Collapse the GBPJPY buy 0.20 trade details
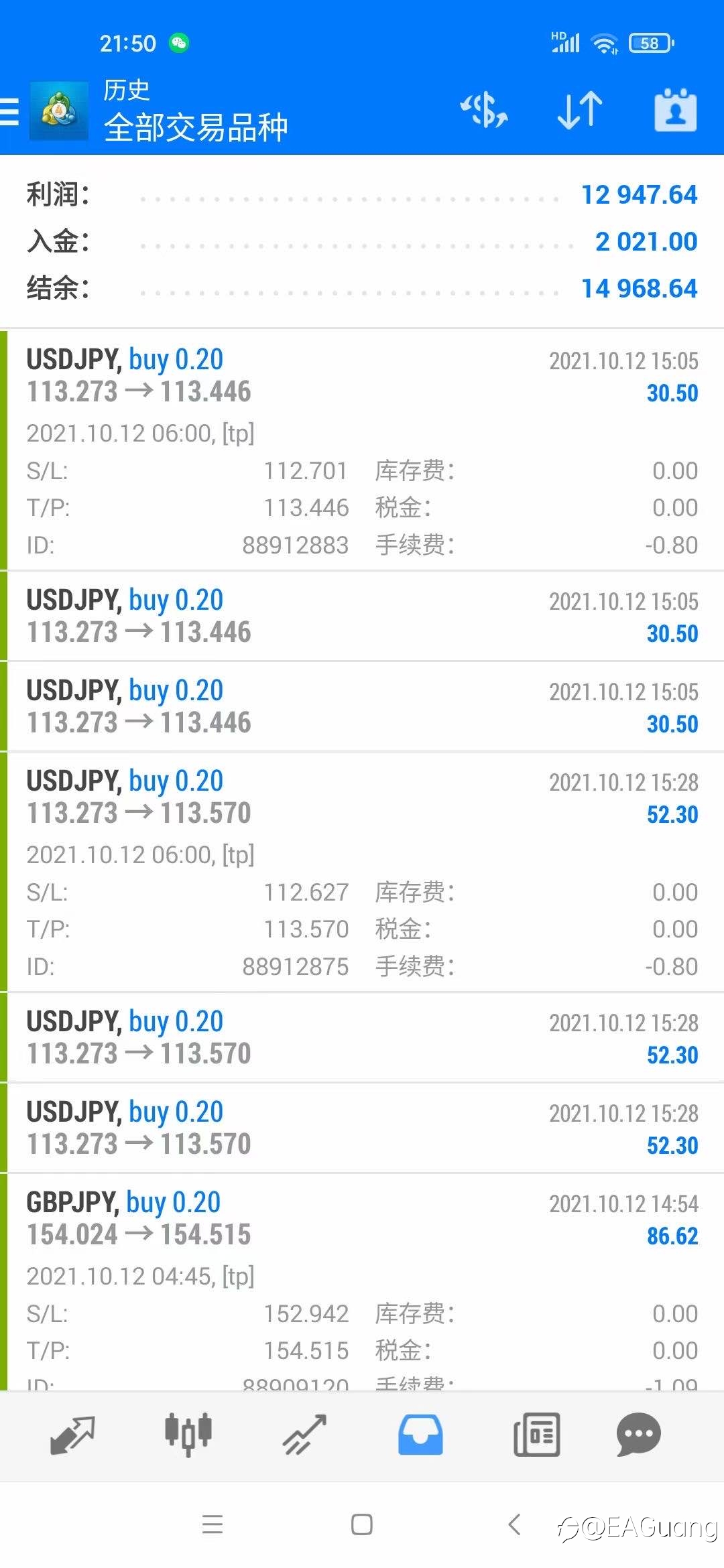 click(362, 1282)
